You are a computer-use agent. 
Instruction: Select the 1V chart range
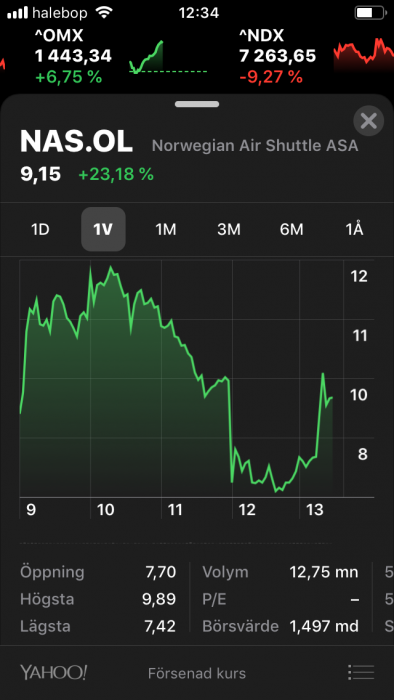tap(103, 229)
